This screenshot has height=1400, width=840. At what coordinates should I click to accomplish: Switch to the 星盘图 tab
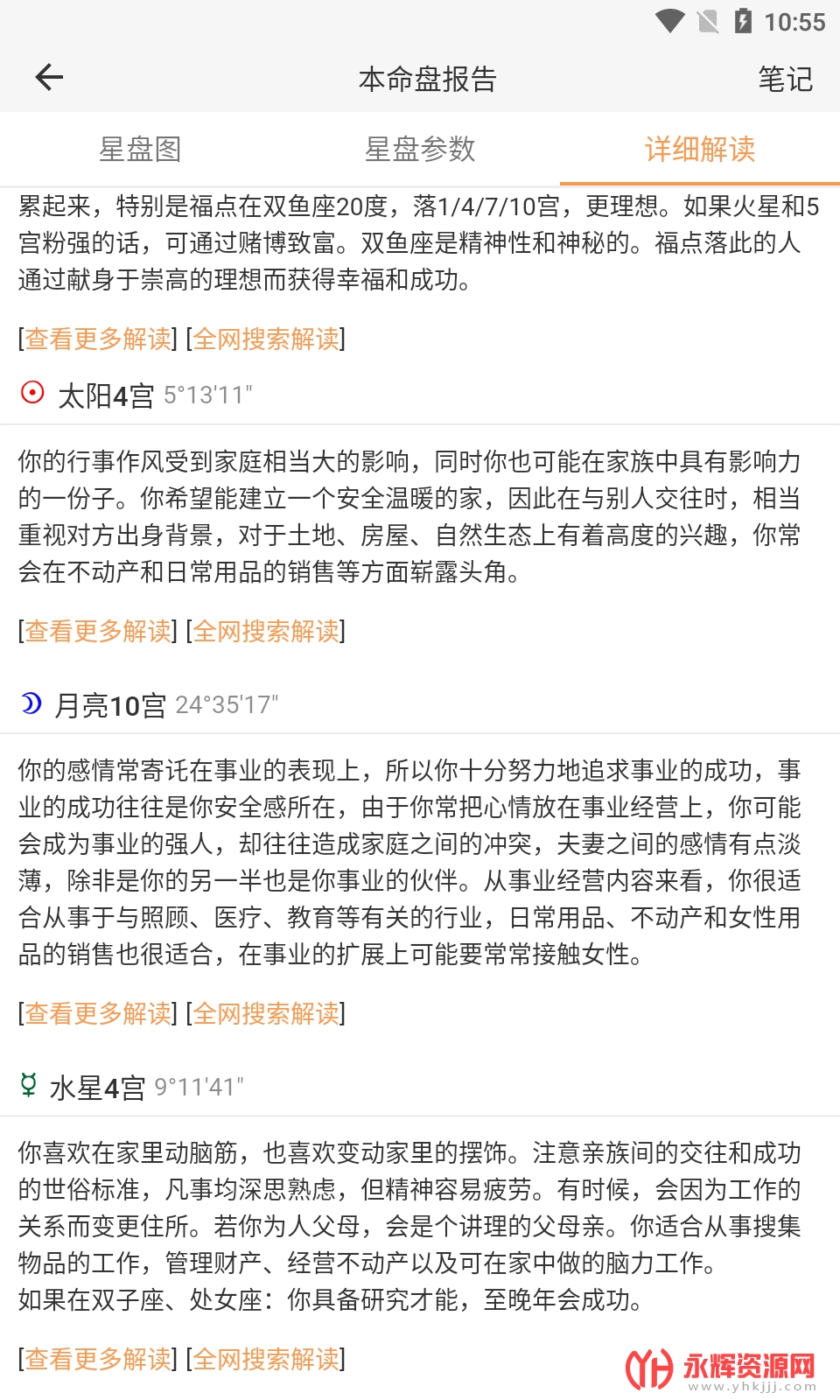(140, 149)
